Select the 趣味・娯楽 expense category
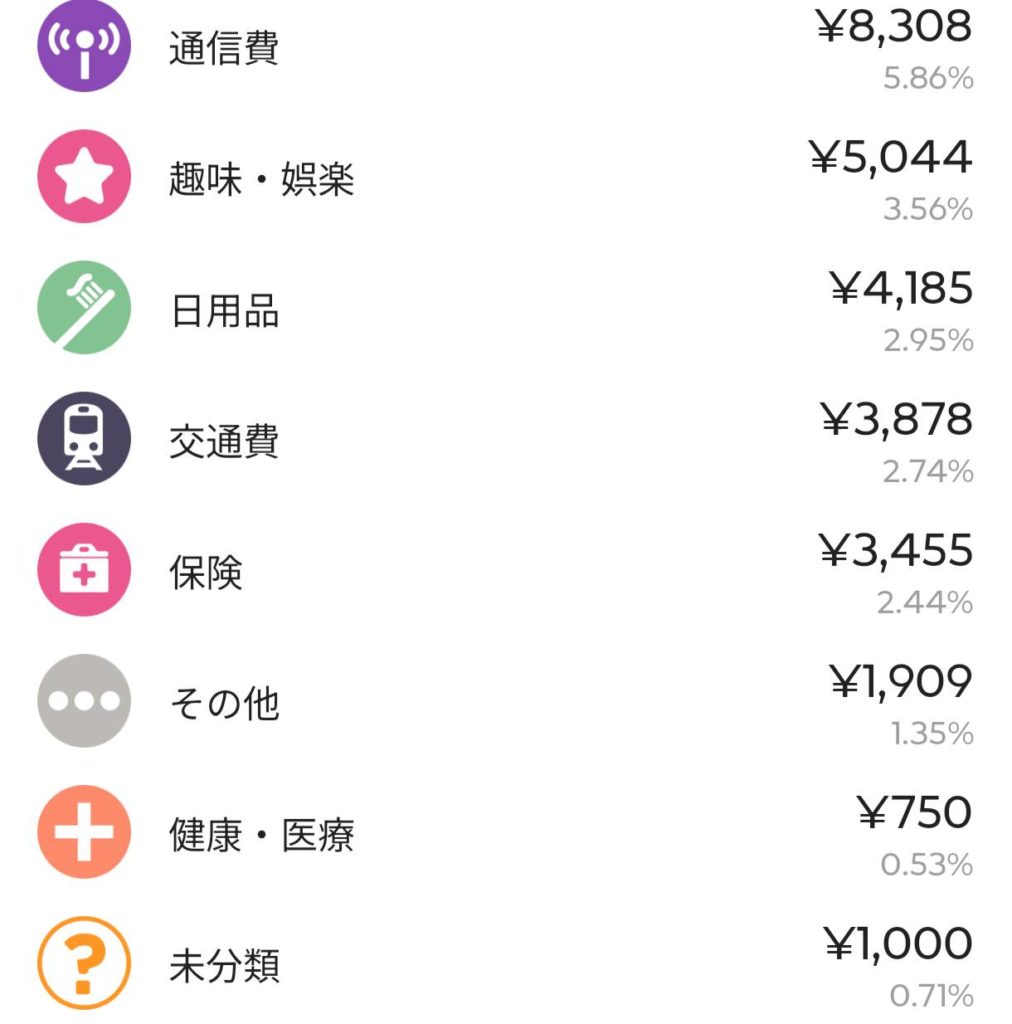 pyautogui.click(x=262, y=180)
